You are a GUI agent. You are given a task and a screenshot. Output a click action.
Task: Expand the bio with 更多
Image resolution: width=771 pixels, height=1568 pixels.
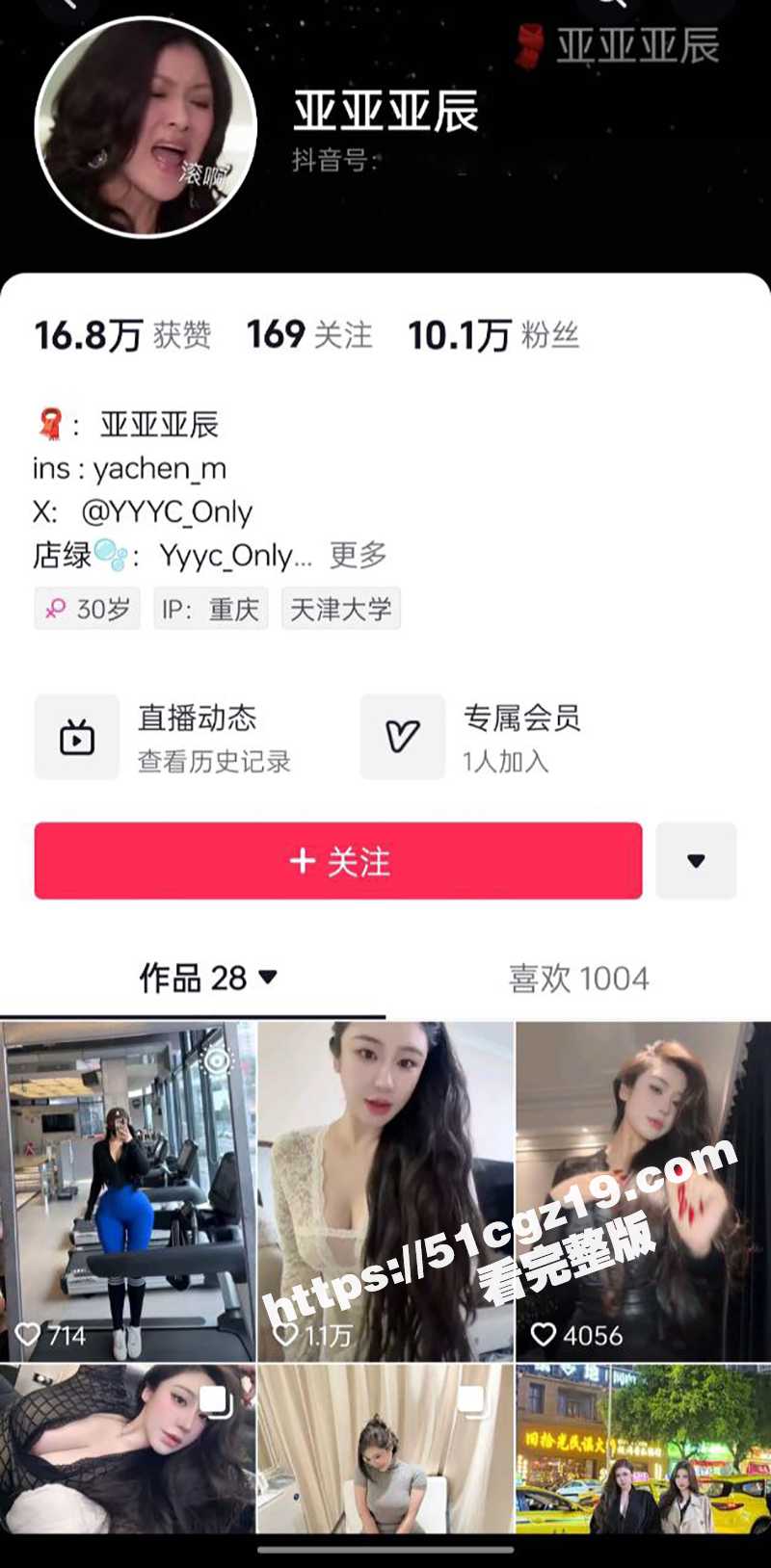pos(359,555)
